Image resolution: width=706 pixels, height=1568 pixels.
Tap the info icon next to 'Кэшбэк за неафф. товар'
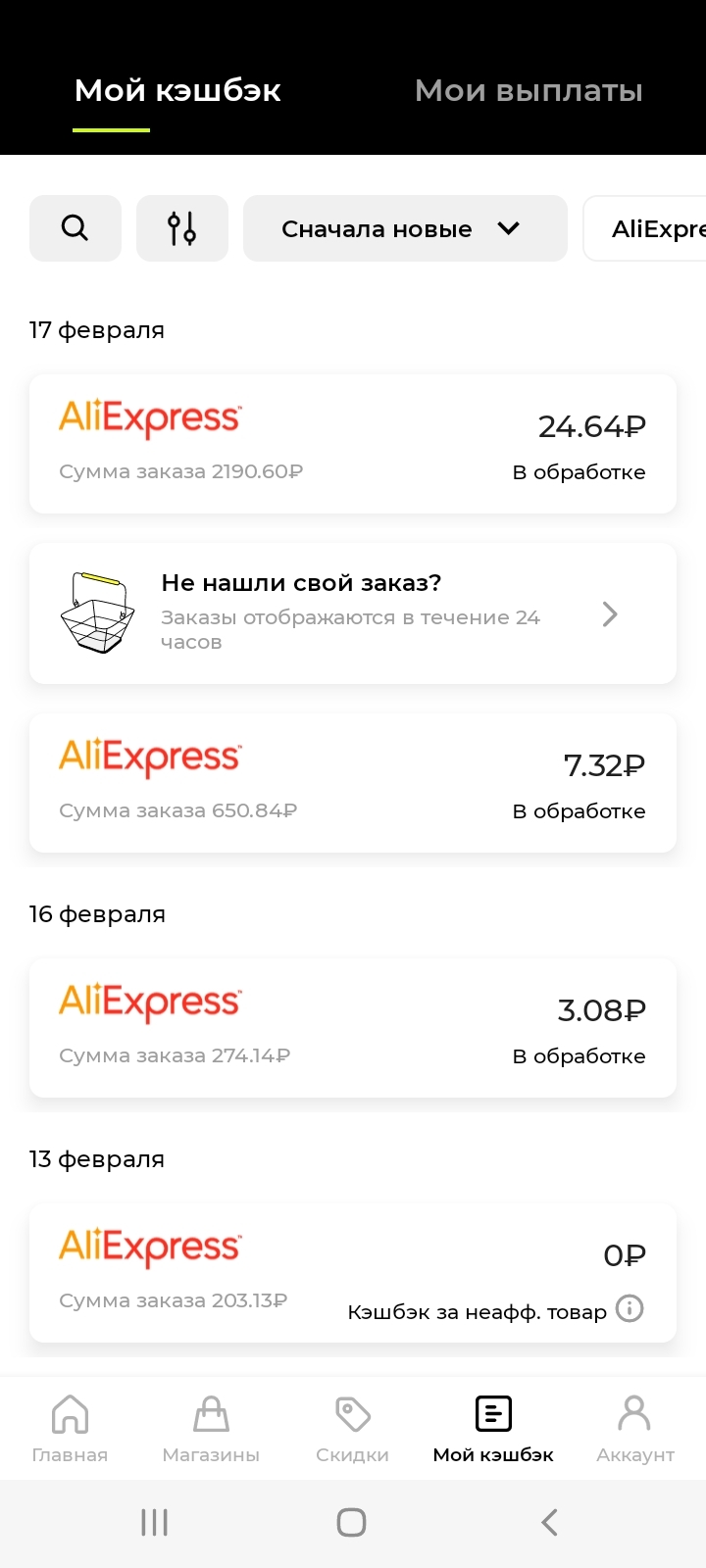click(x=630, y=1308)
